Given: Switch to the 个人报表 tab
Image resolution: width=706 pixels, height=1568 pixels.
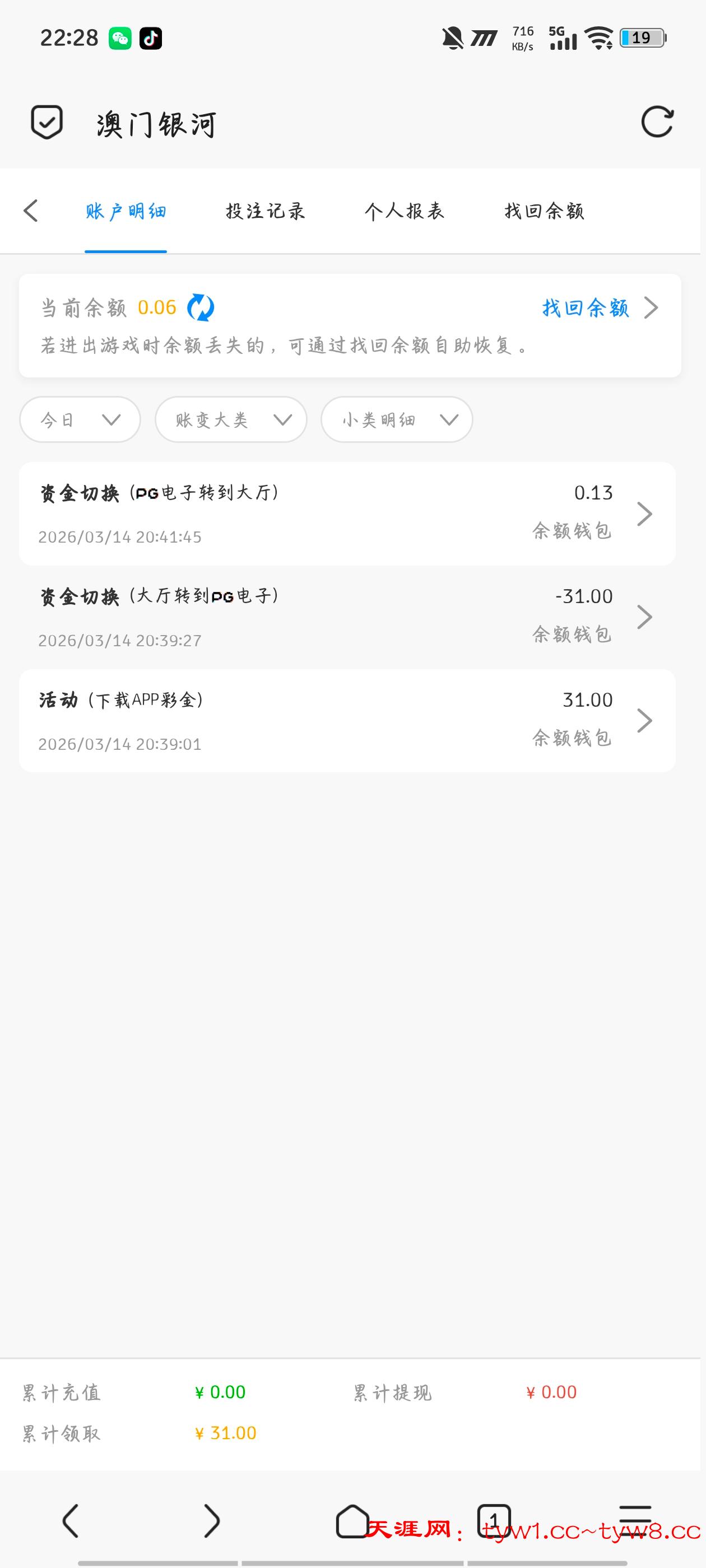Looking at the screenshot, I should (x=405, y=211).
